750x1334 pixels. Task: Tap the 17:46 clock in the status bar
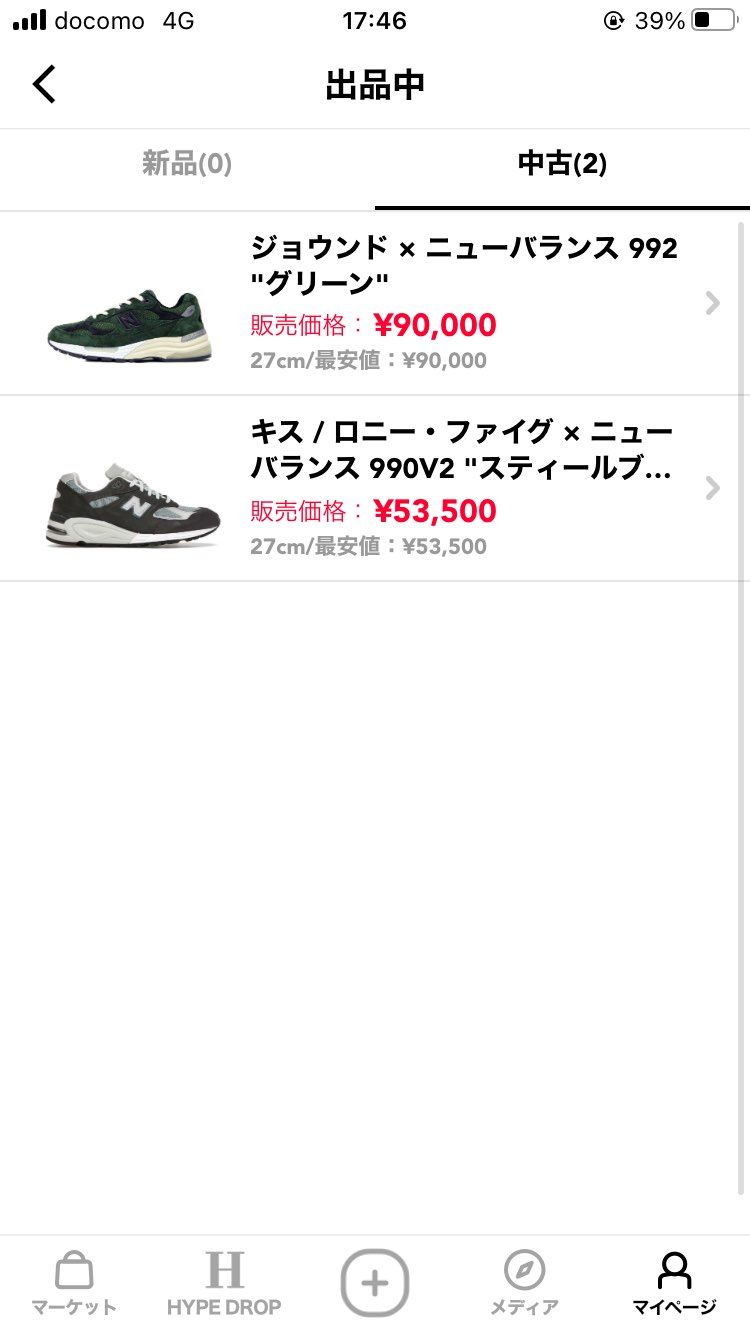click(x=375, y=18)
